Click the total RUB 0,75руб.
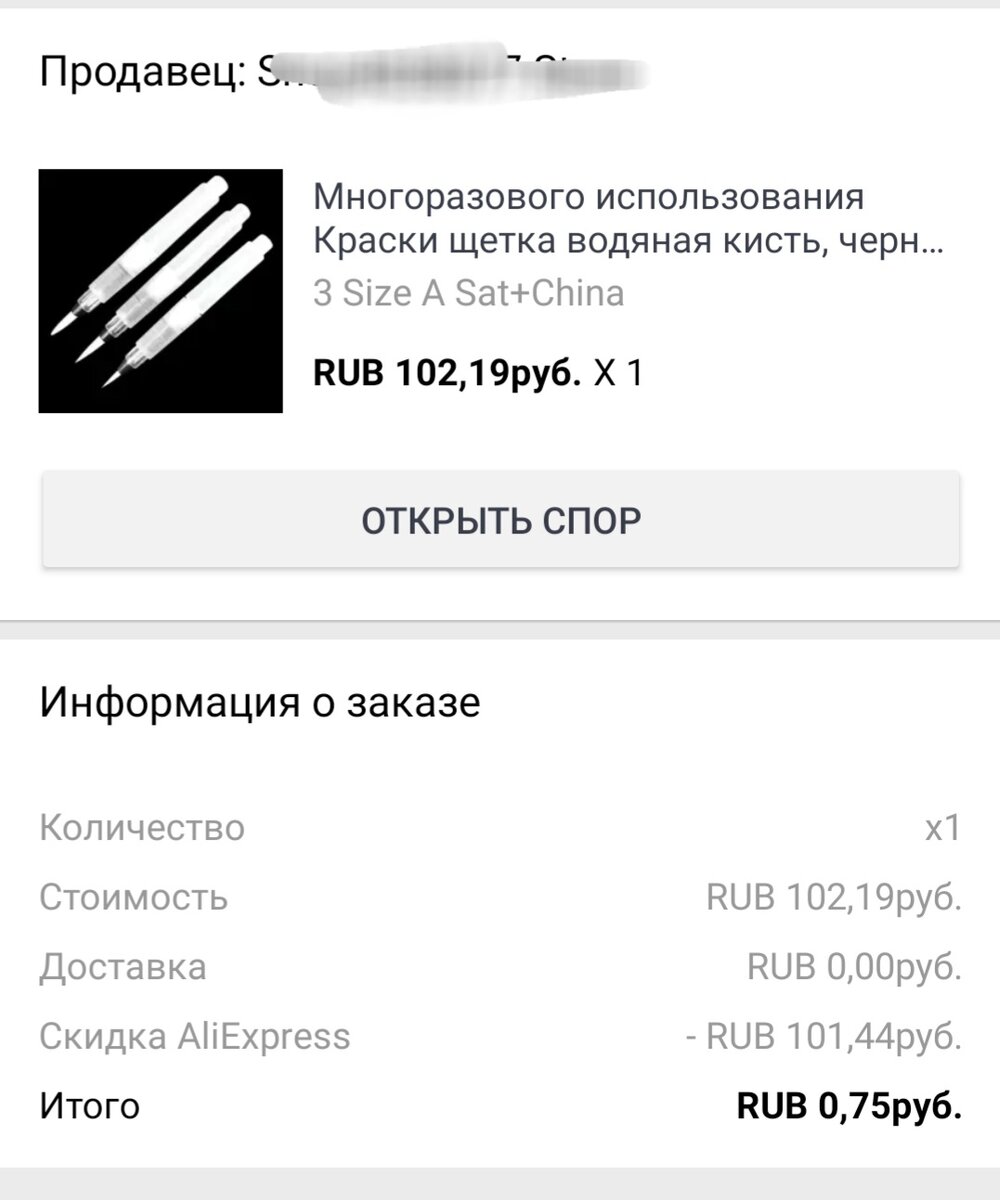This screenshot has width=1000, height=1200. click(x=848, y=1106)
